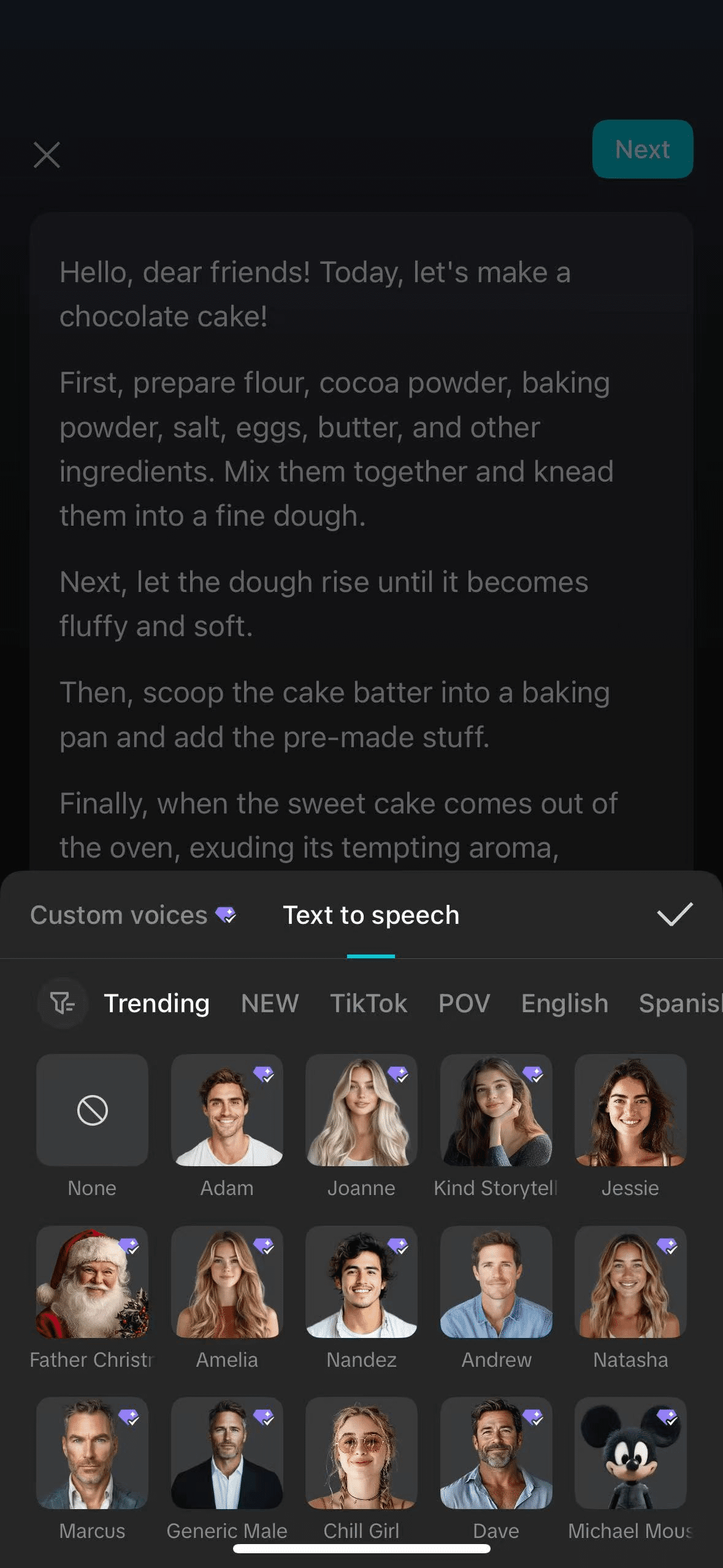This screenshot has height=1568, width=723.
Task: Show POV voices
Action: pyautogui.click(x=464, y=1004)
